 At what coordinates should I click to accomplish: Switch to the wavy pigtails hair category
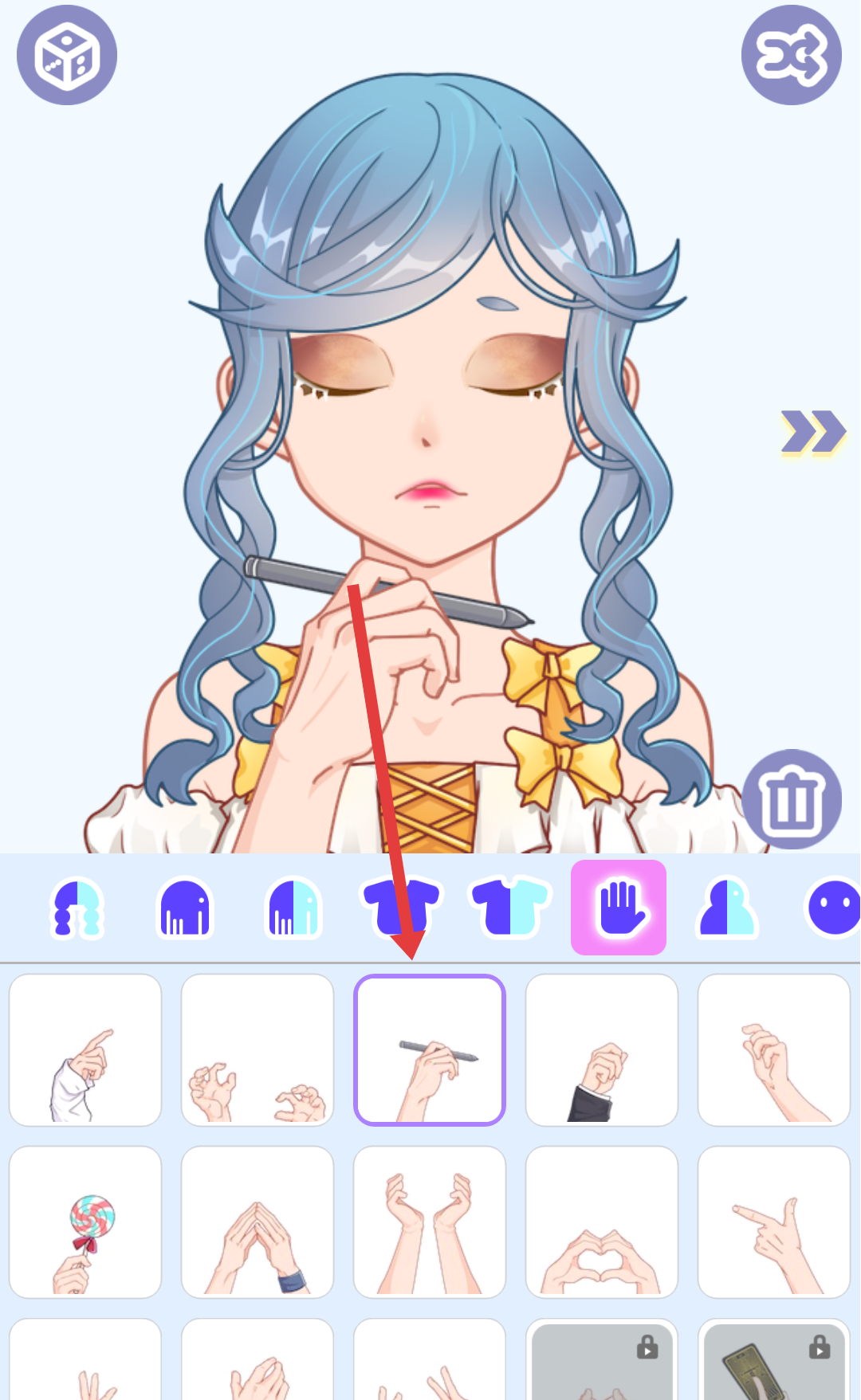click(77, 908)
